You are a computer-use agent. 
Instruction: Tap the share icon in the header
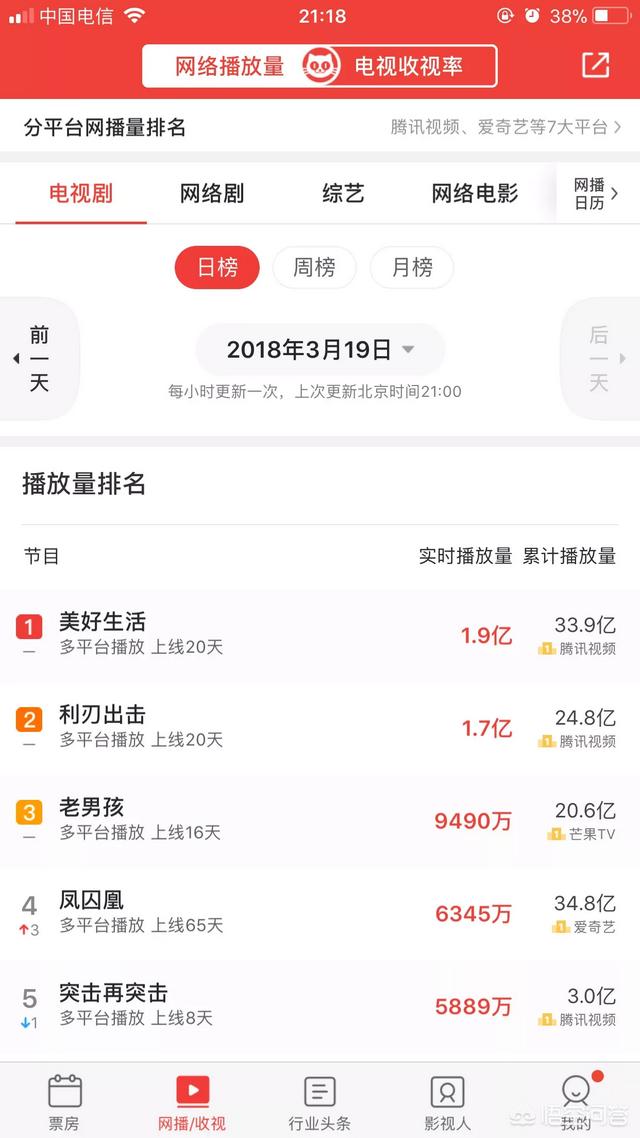coord(596,65)
